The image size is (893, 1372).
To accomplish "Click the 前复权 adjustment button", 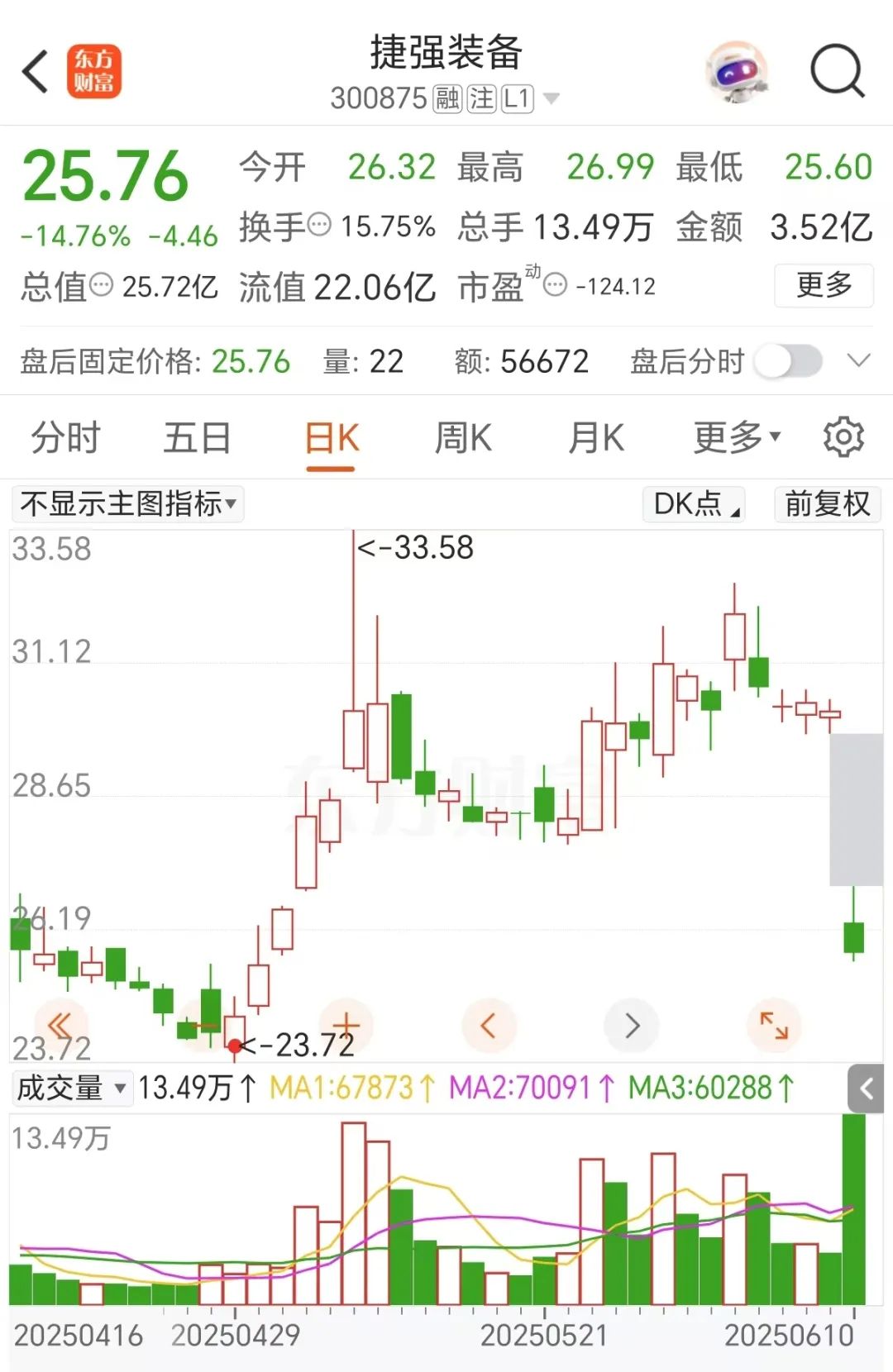I will tap(826, 504).
